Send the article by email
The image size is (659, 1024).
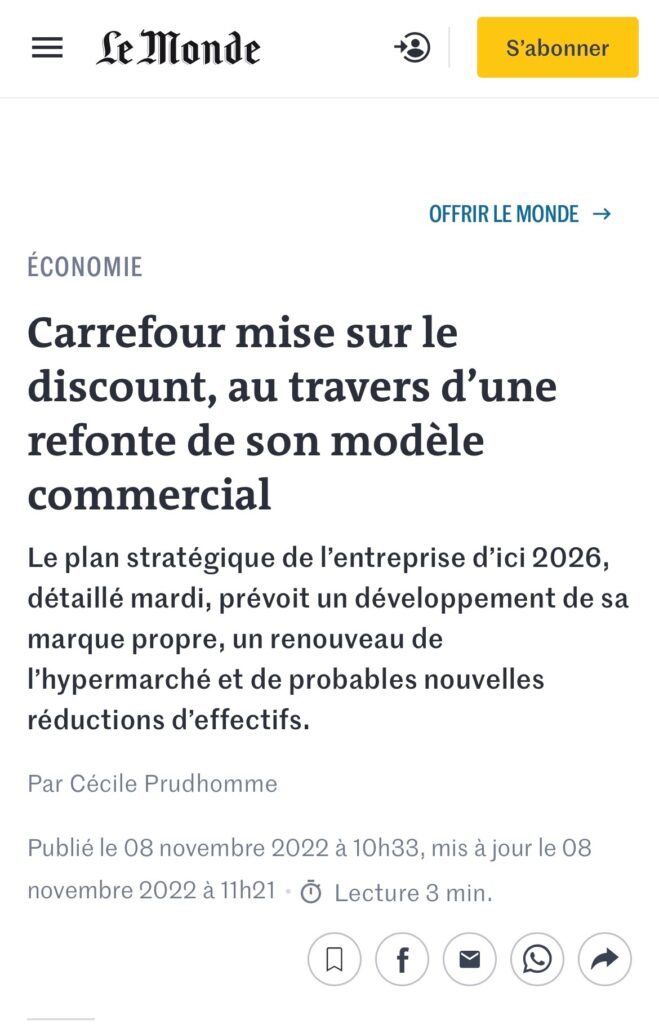(x=470, y=960)
